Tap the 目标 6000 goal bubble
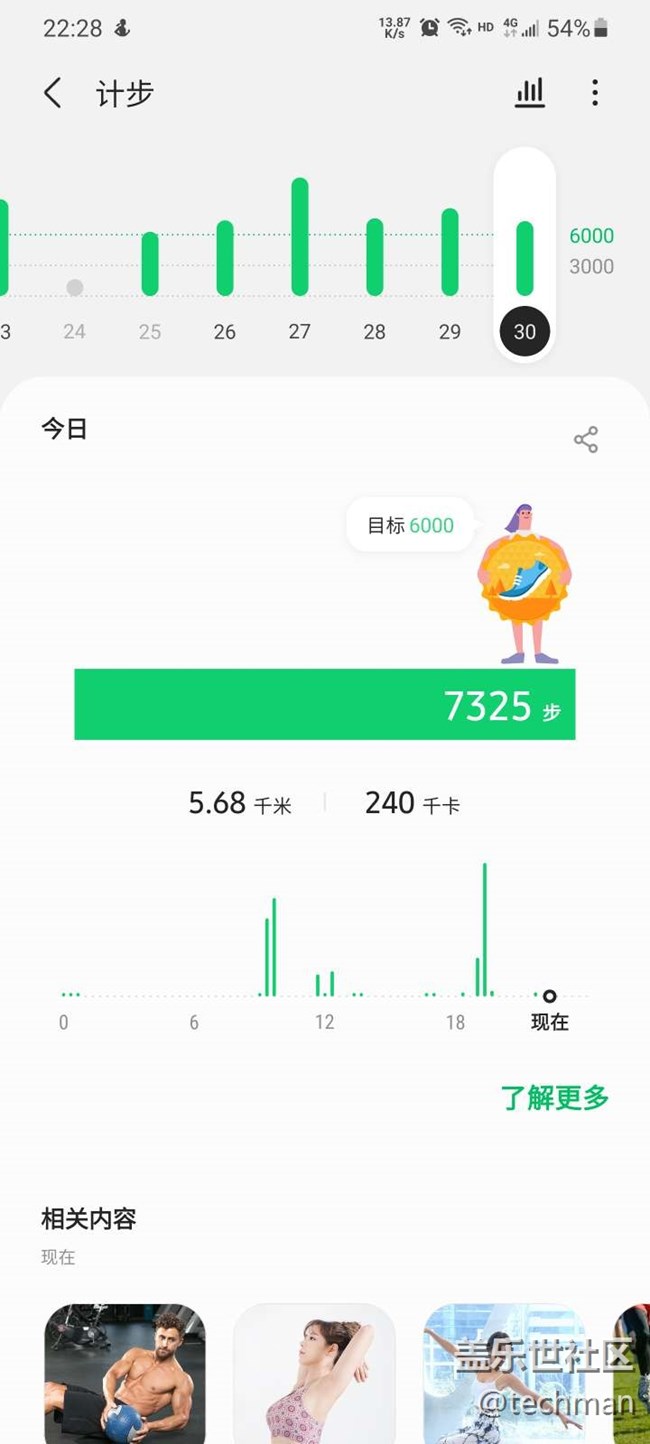Screen dimensions: 650x1444 point(411,525)
